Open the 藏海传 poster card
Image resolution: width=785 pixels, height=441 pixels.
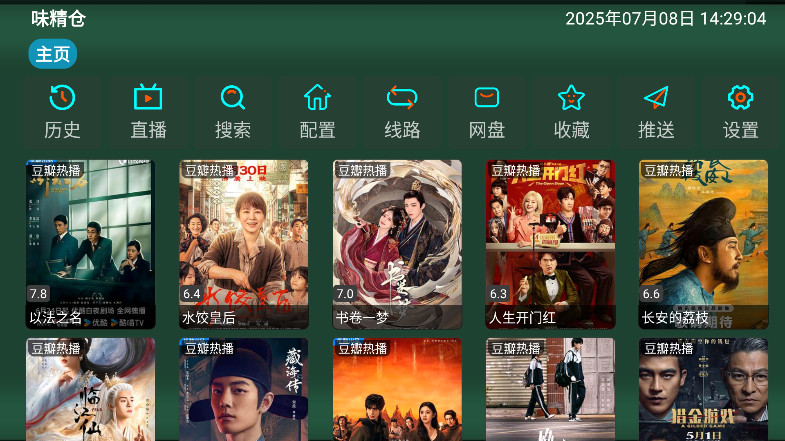244,390
